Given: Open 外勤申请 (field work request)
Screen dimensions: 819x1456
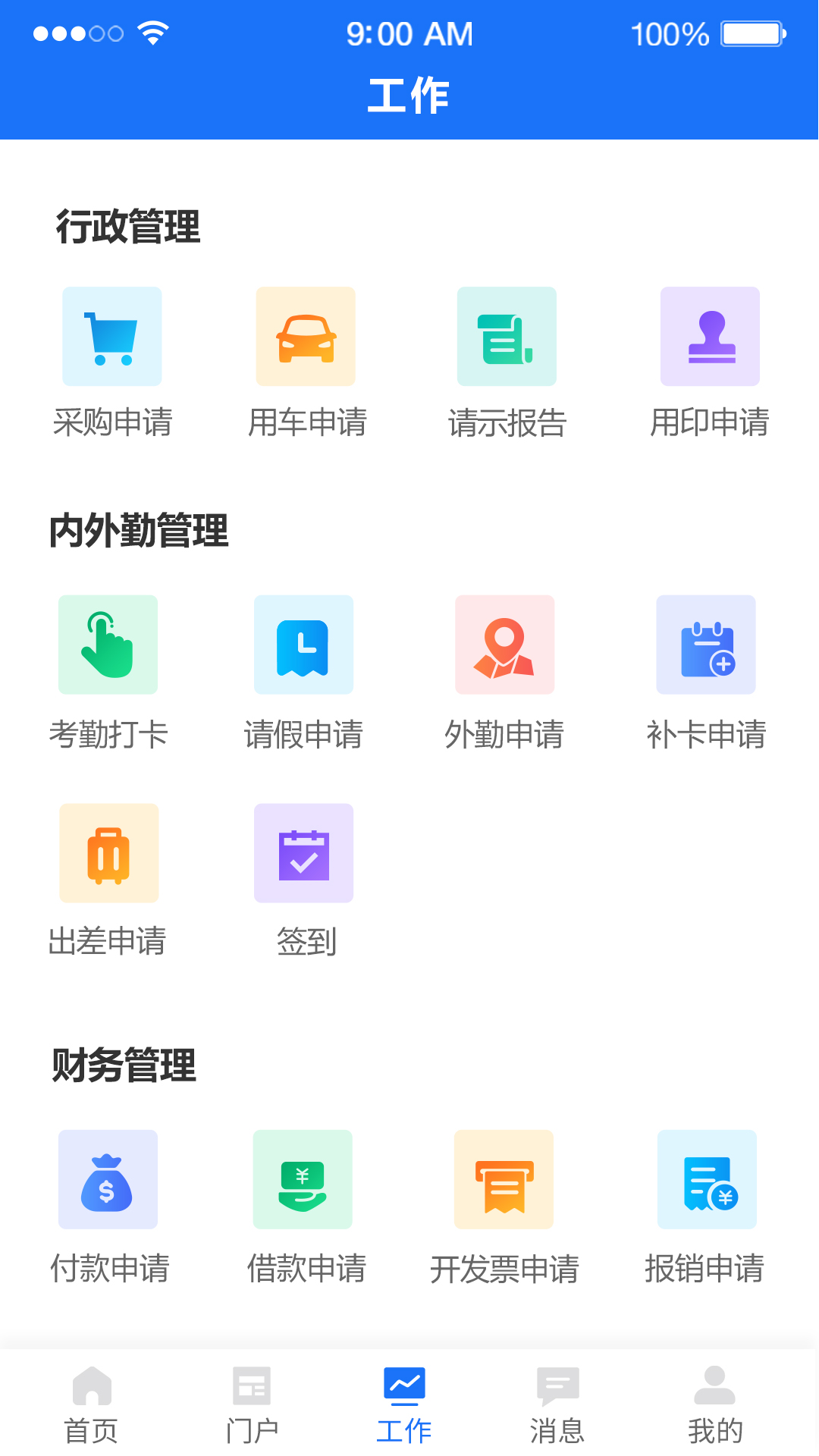Looking at the screenshot, I should point(504,645).
